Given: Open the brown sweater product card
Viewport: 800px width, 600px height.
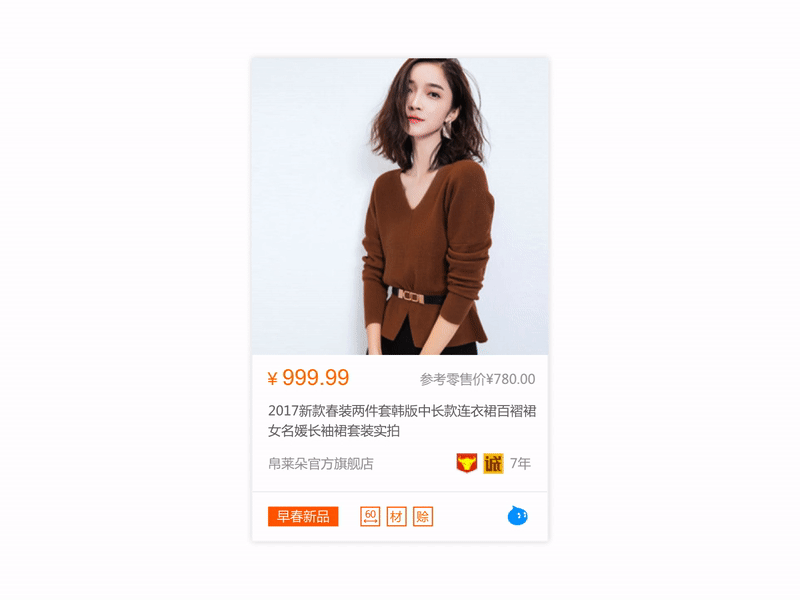Looking at the screenshot, I should click(x=400, y=207).
